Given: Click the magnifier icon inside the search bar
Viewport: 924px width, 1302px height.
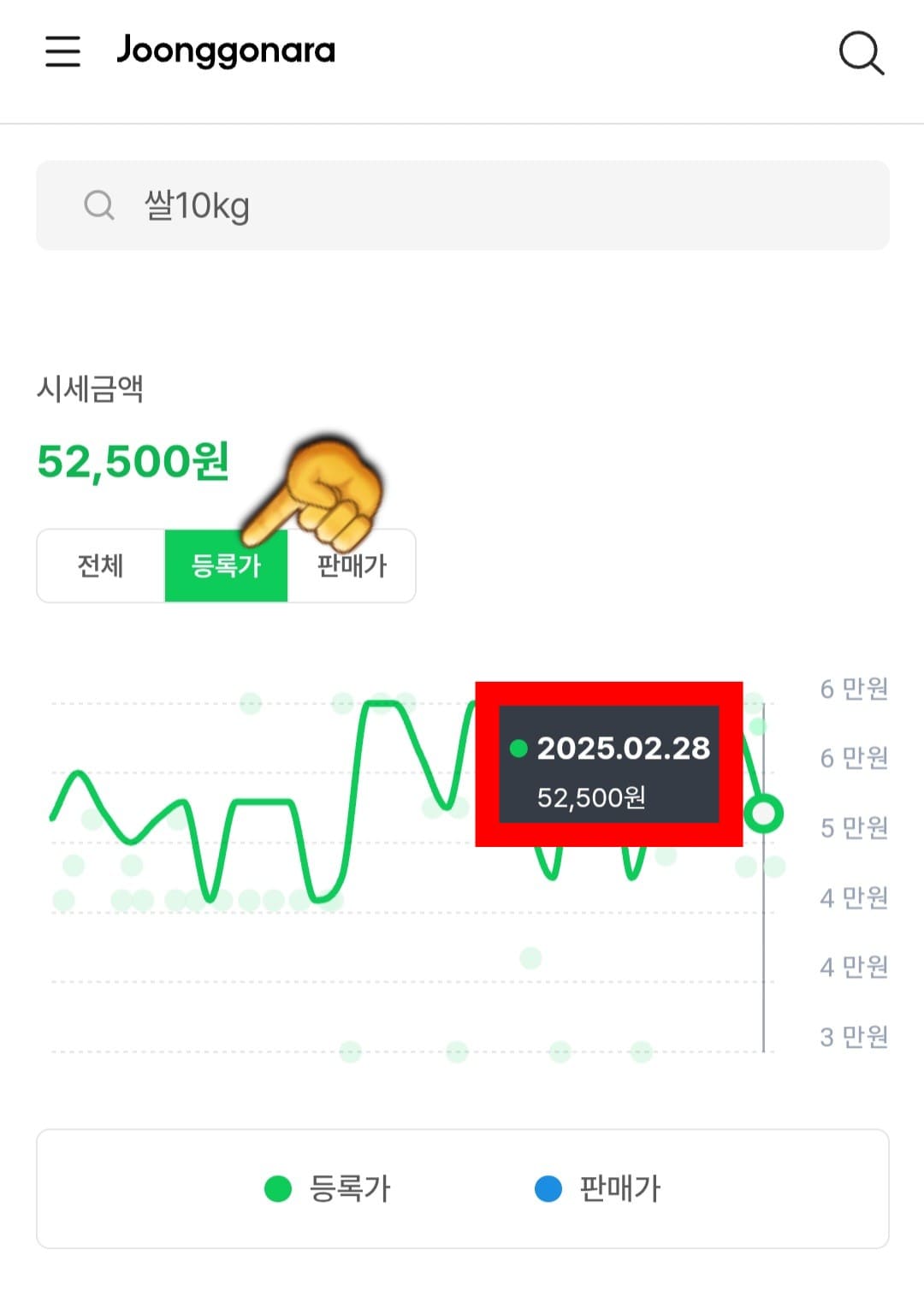Looking at the screenshot, I should (x=100, y=205).
